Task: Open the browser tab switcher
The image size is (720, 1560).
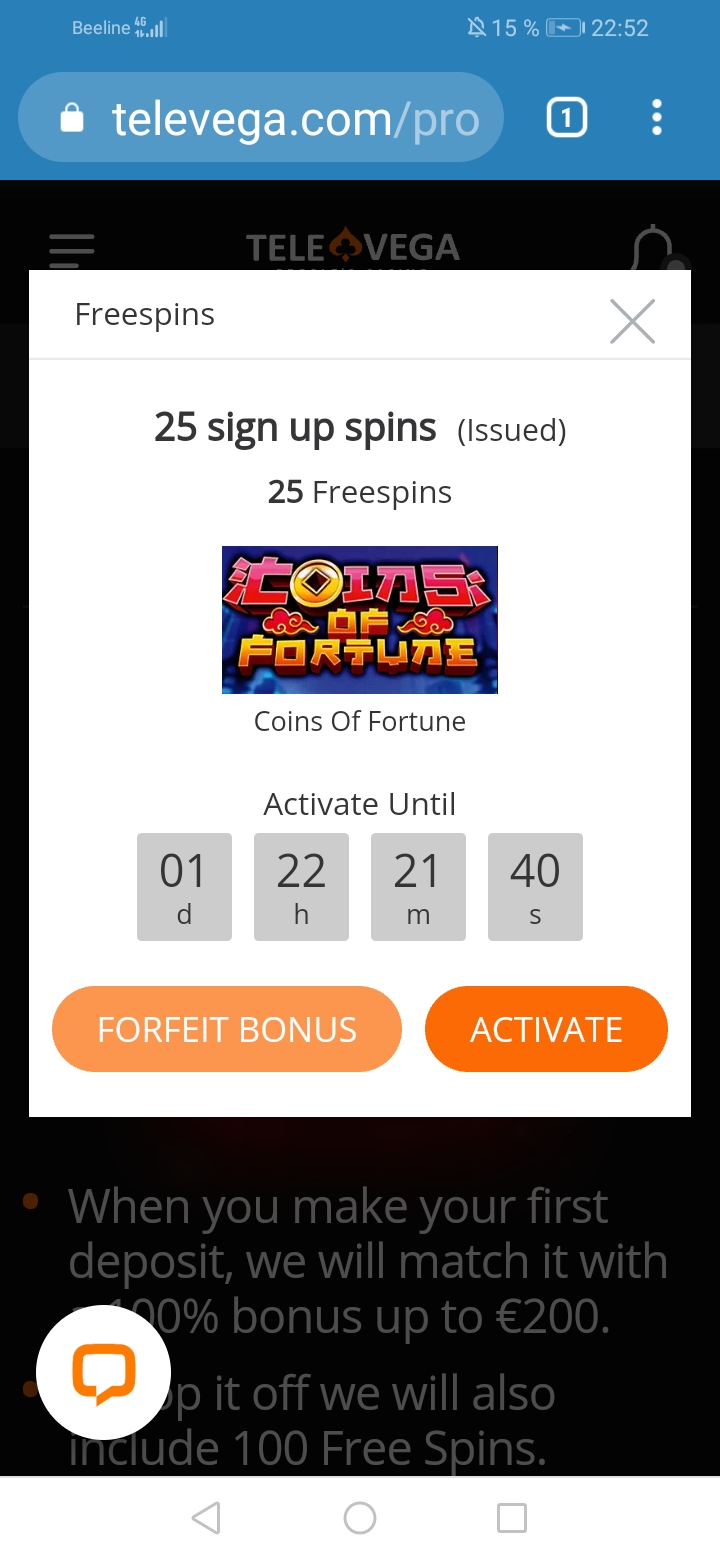Action: point(566,119)
